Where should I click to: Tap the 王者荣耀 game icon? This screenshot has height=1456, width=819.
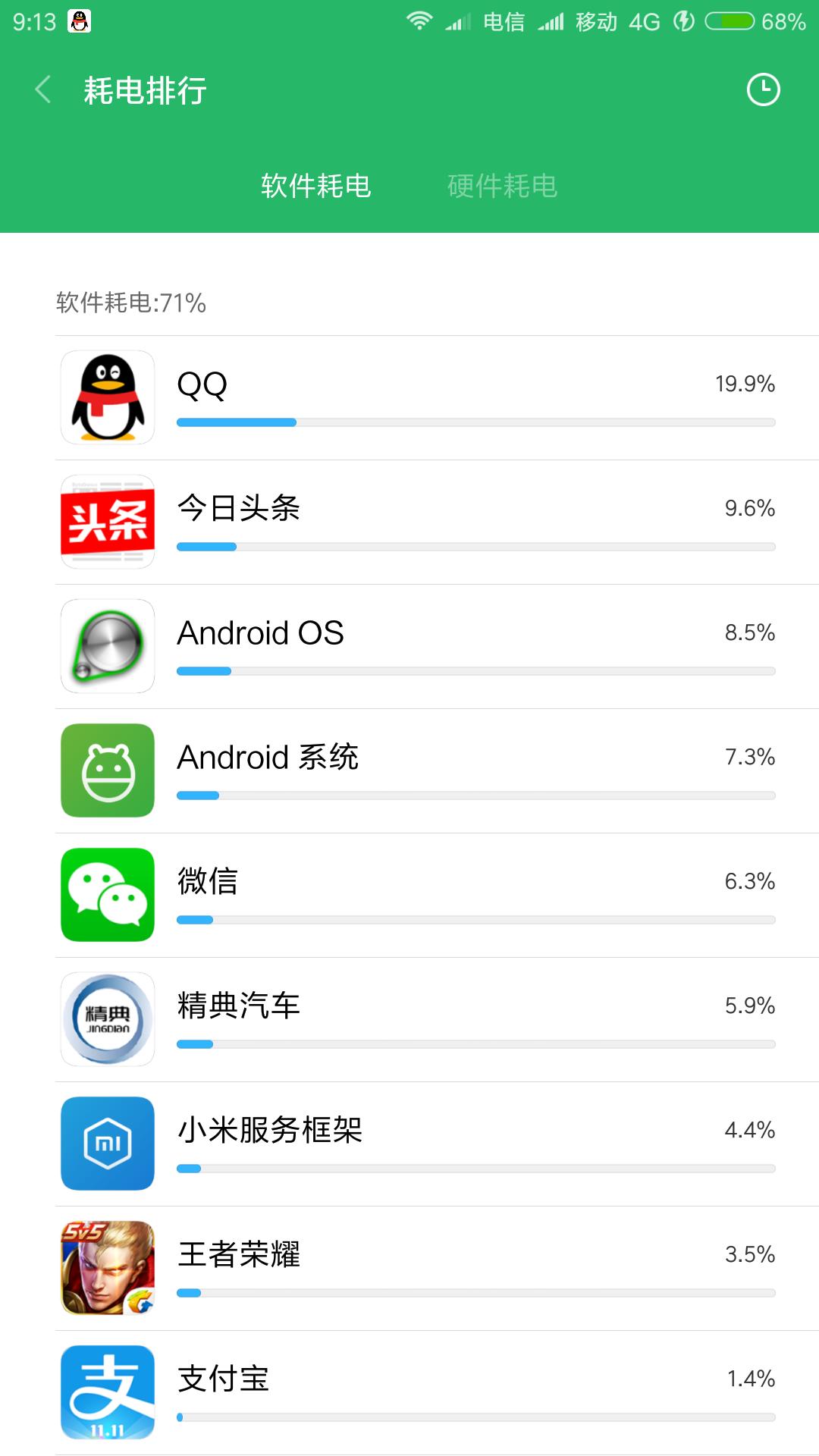click(108, 1268)
